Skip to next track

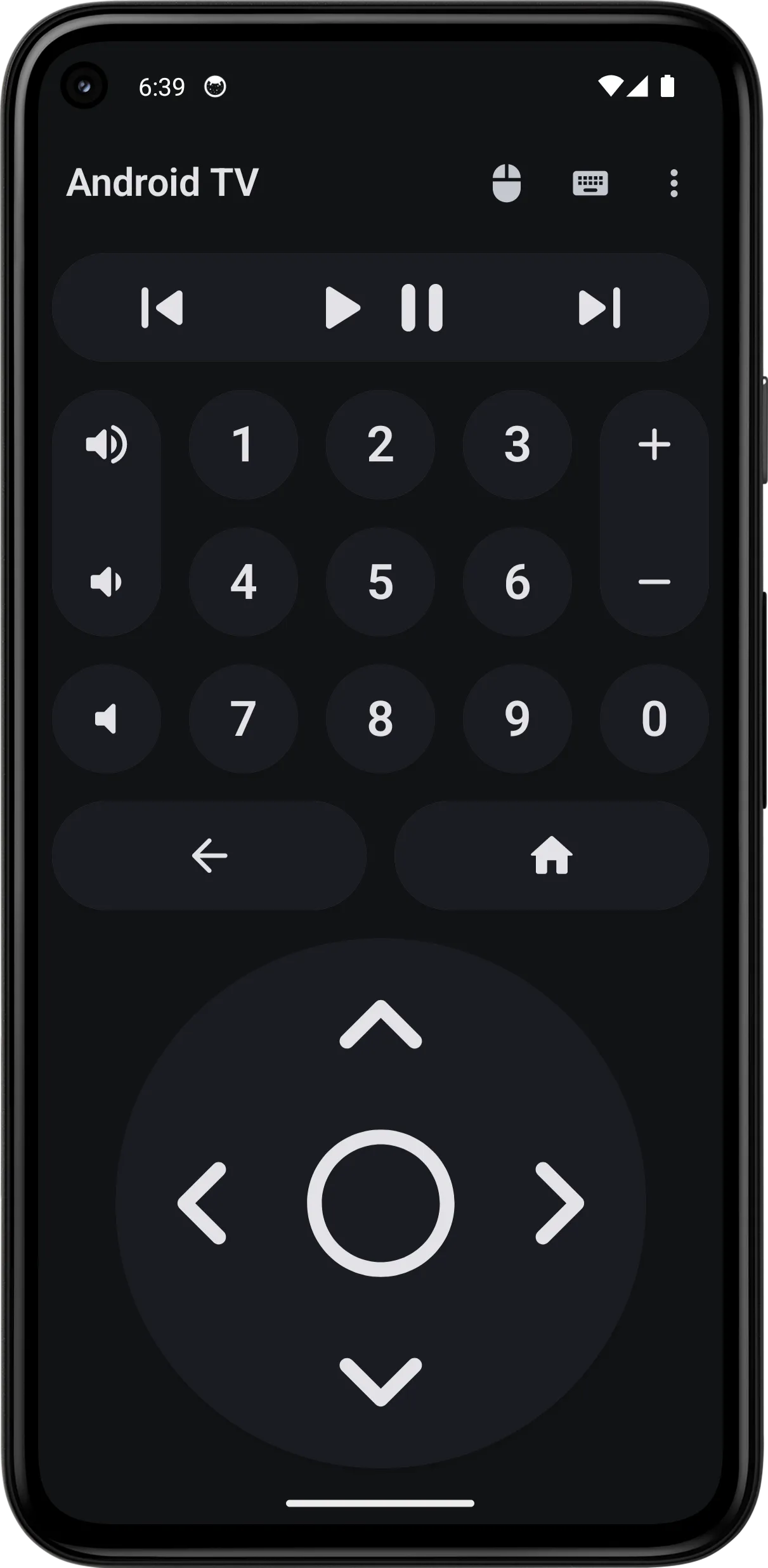599,308
